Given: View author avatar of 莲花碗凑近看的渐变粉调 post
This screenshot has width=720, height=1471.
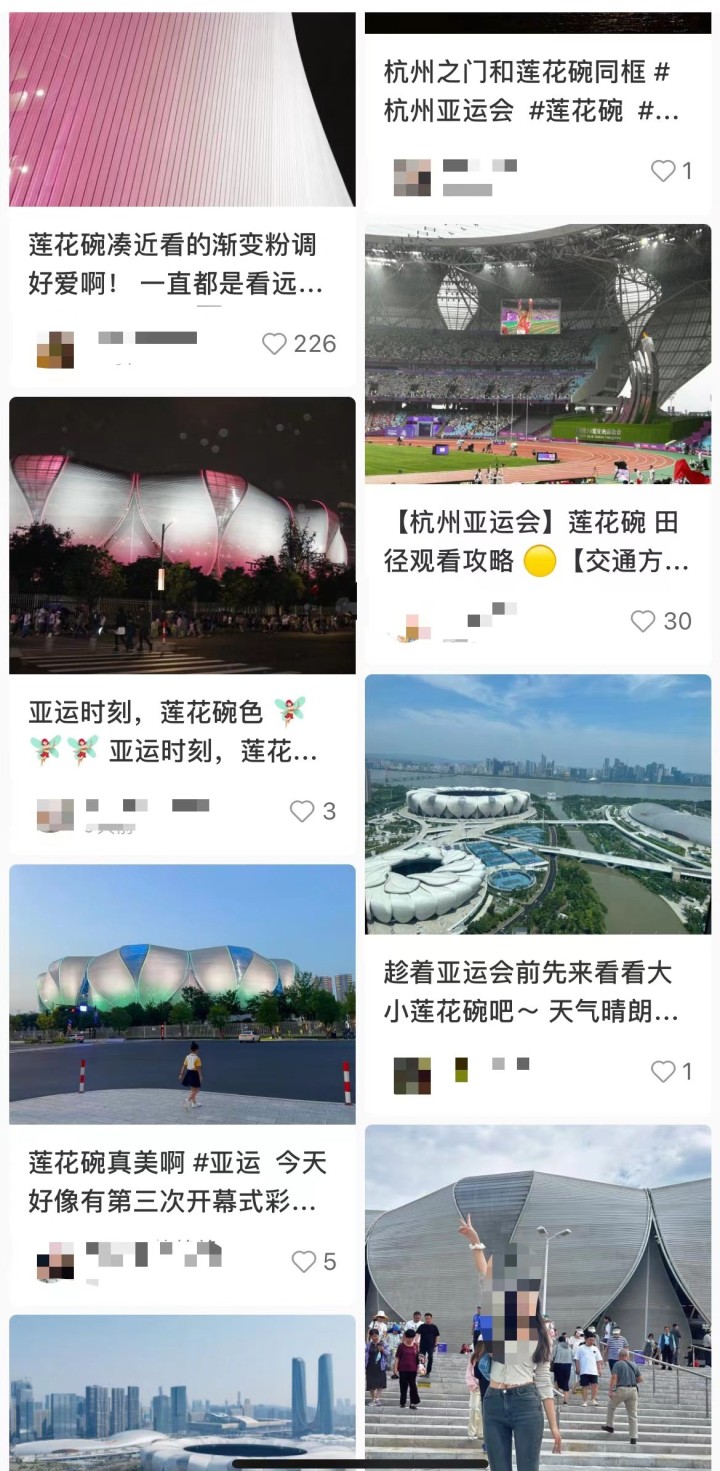Looking at the screenshot, I should (x=55, y=349).
